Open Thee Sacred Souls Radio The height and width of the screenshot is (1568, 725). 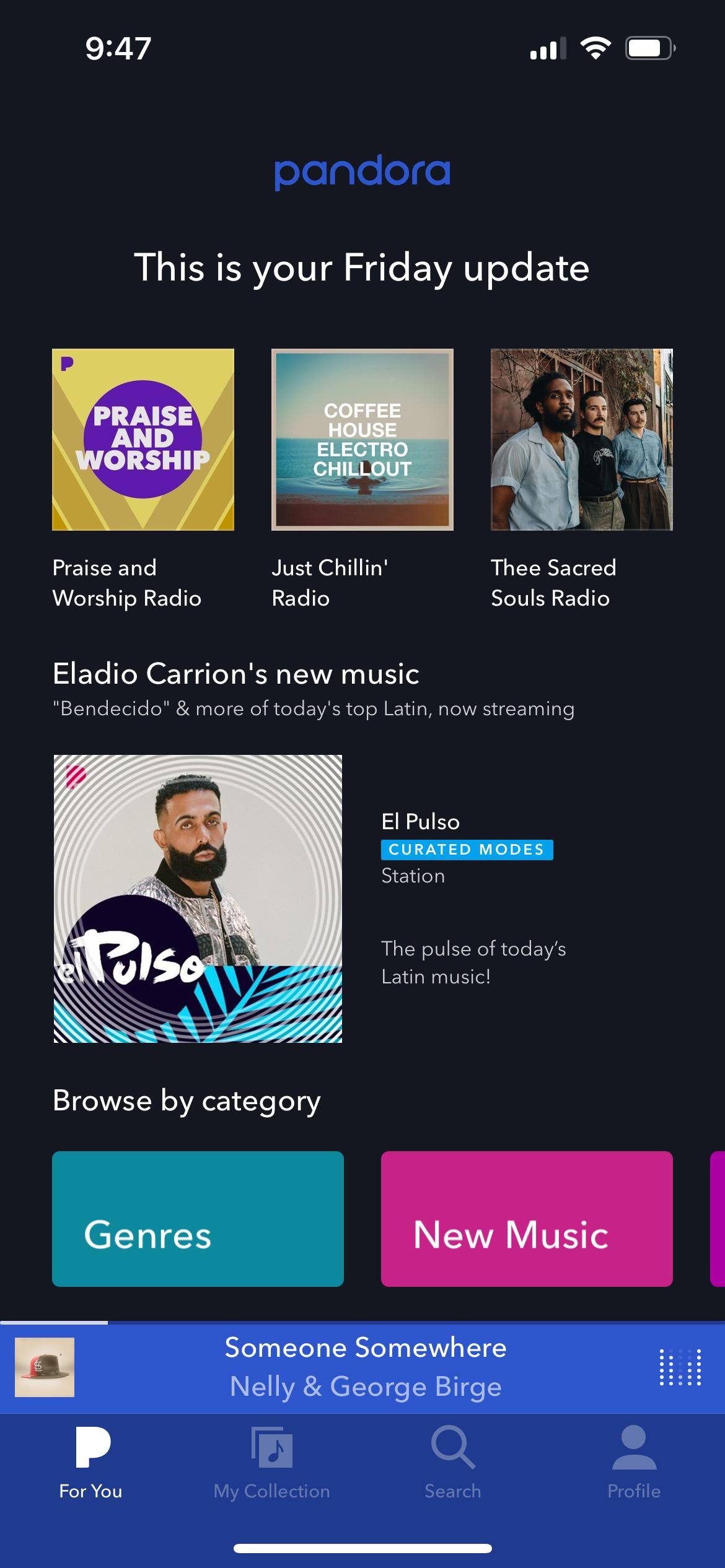[581, 440]
